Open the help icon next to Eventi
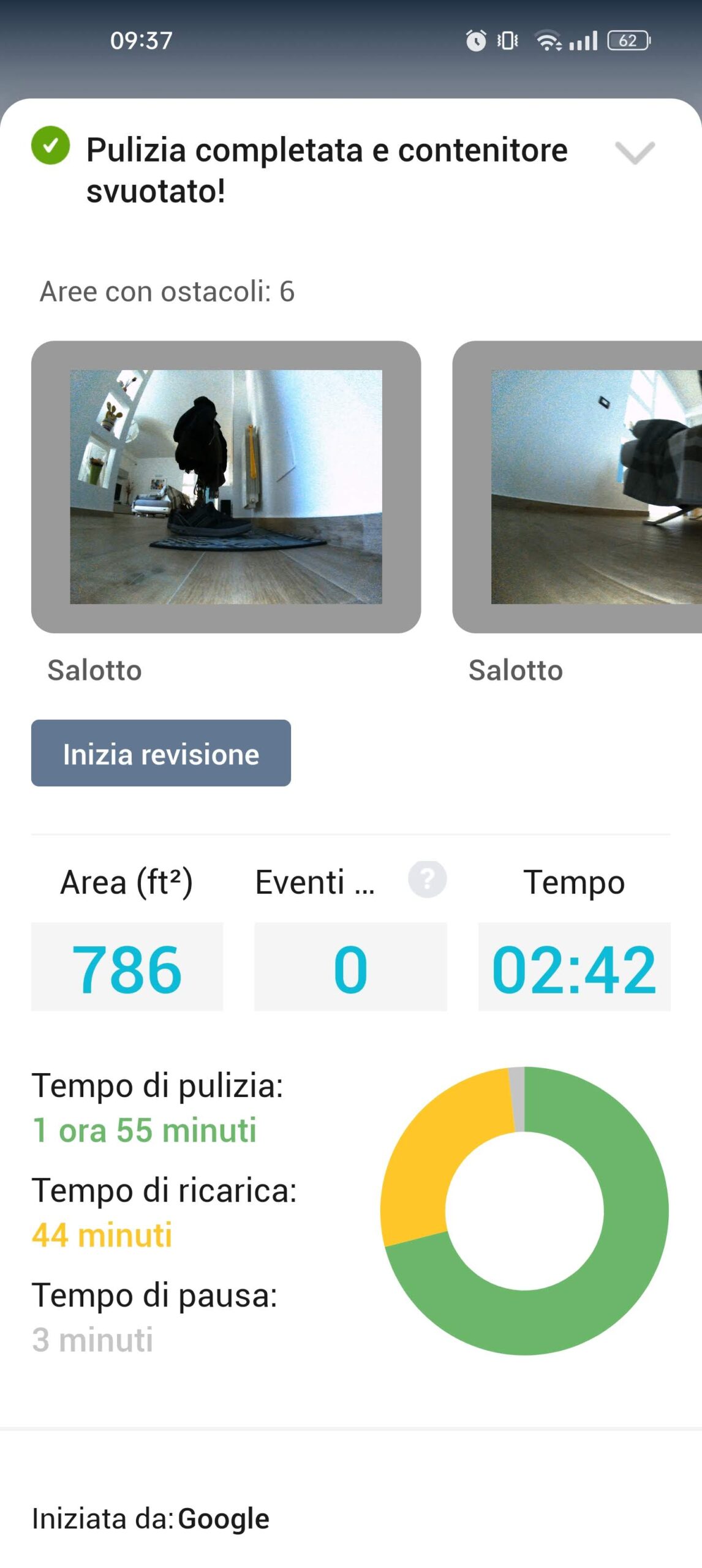The height and width of the screenshot is (1568, 702). click(428, 880)
